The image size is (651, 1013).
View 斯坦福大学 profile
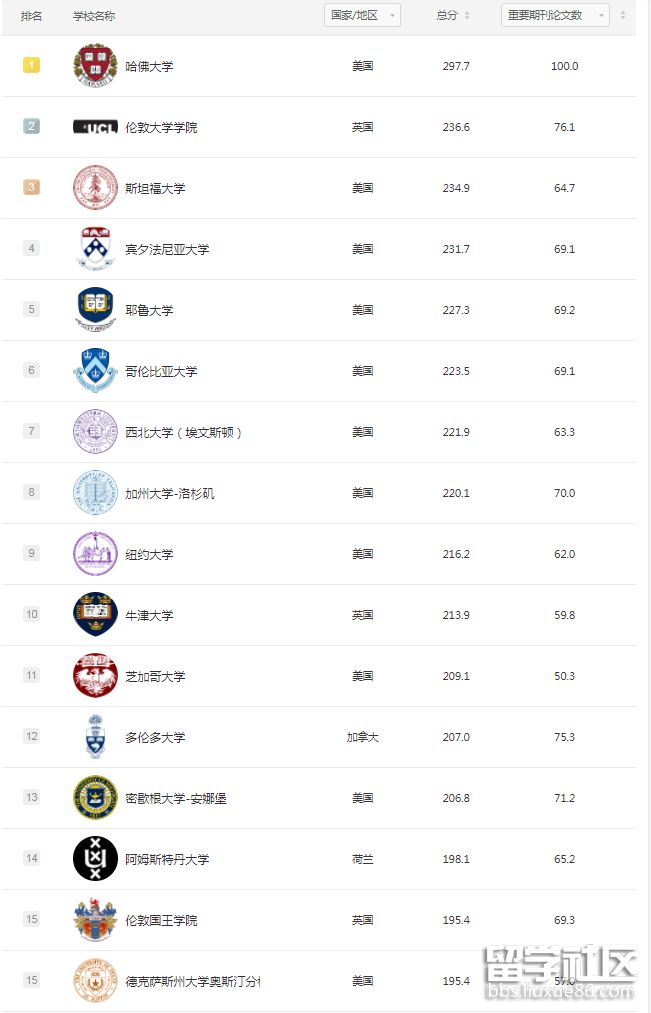click(155, 188)
